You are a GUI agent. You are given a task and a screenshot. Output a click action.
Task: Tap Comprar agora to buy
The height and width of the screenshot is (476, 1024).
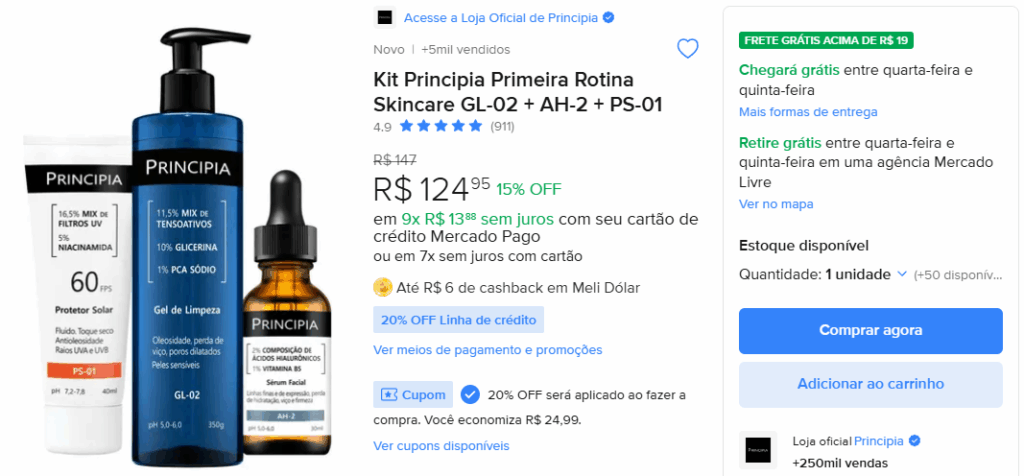point(870,330)
